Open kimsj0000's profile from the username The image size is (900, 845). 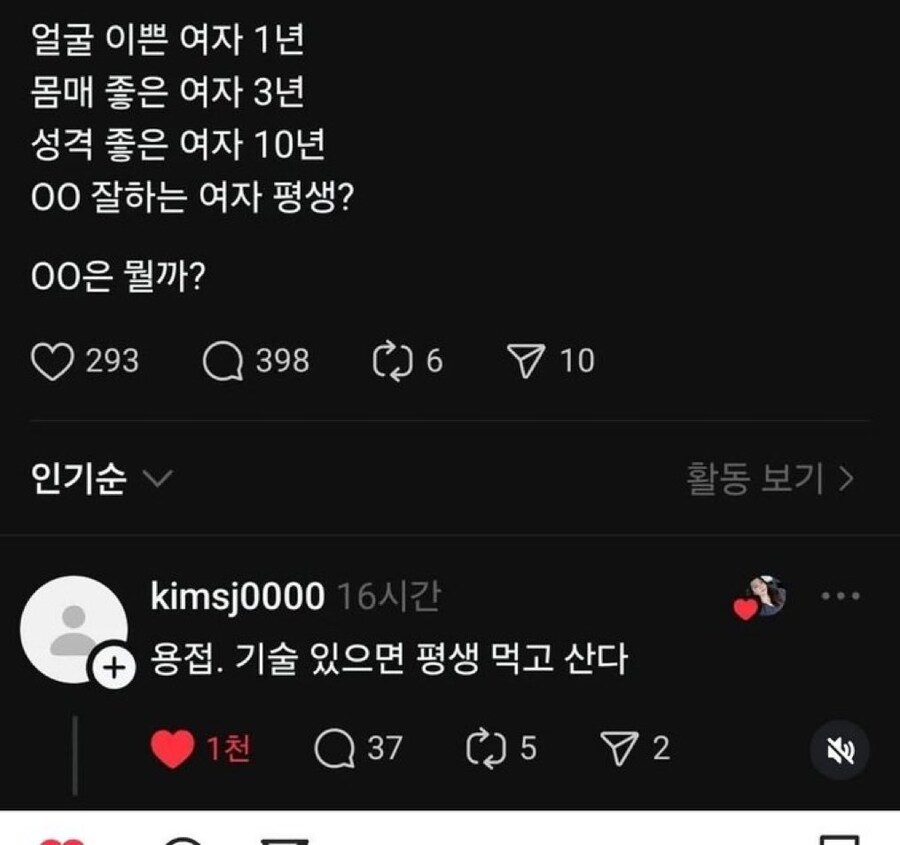coord(237,597)
